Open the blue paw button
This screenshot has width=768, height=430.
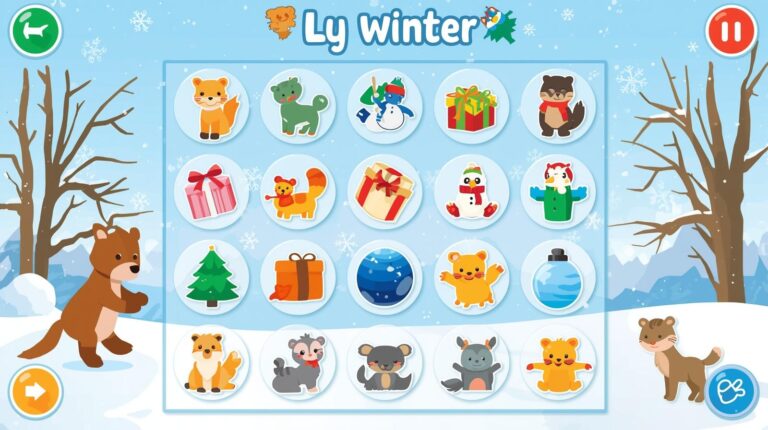pyautogui.click(x=732, y=391)
